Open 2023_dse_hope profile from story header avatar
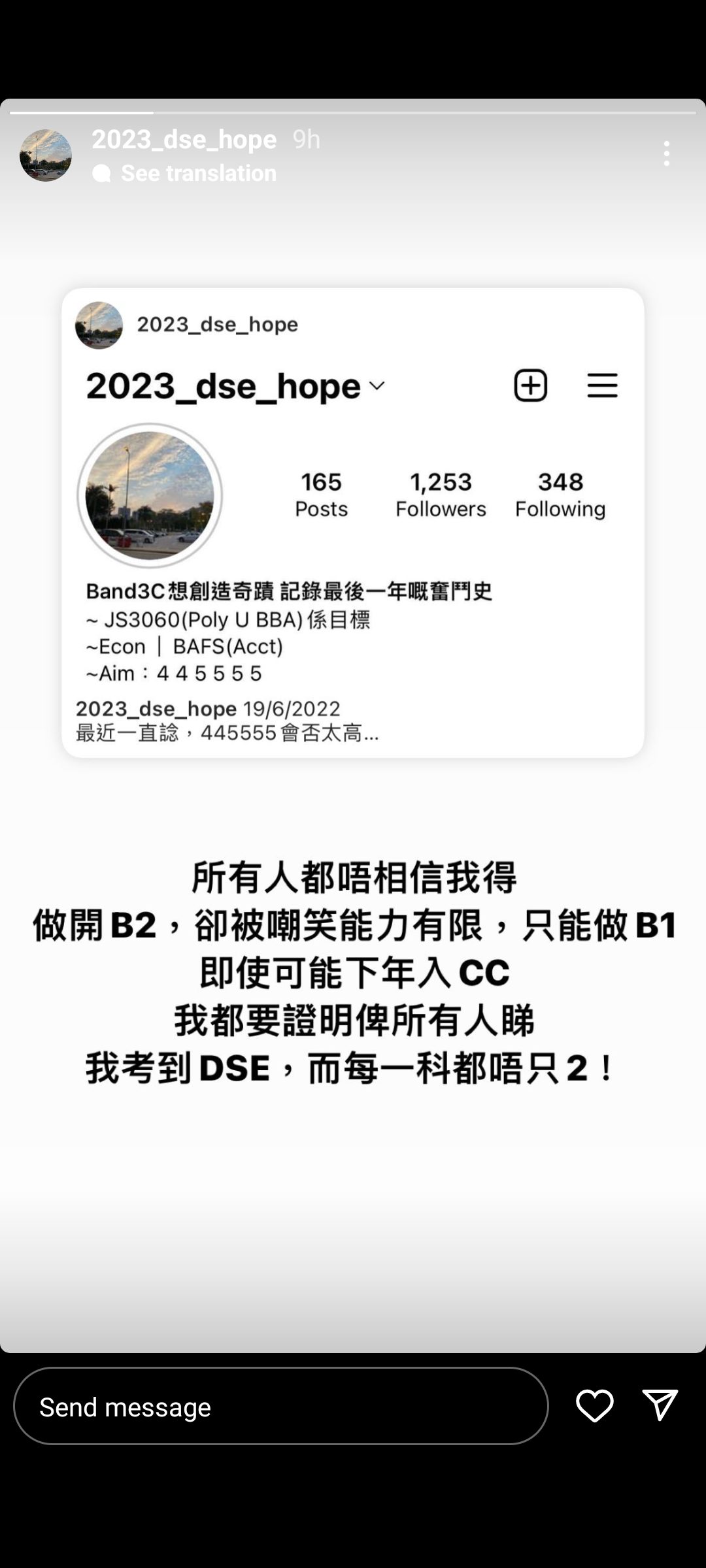 46,155
